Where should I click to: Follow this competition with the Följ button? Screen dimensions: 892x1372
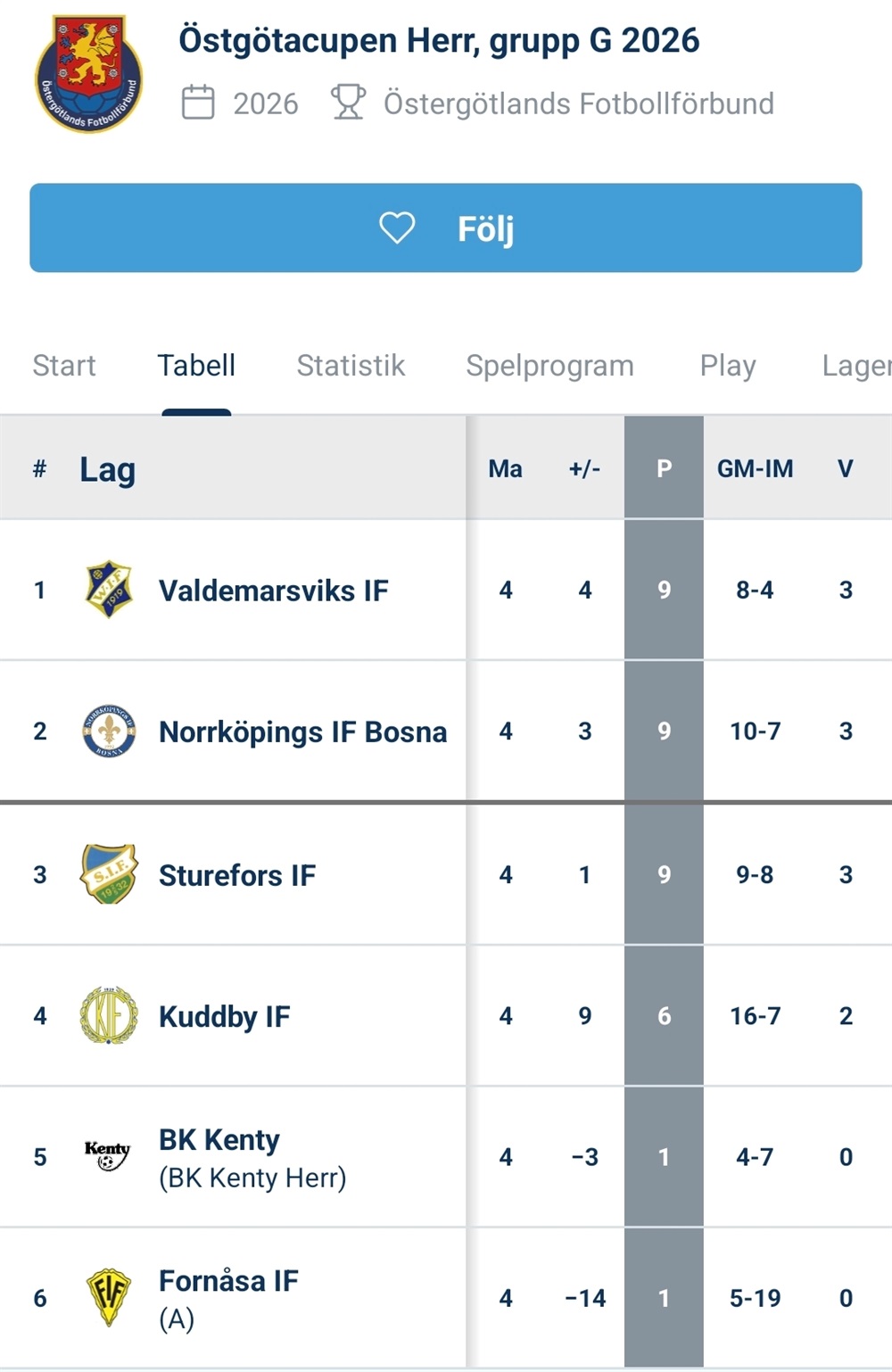coord(446,228)
